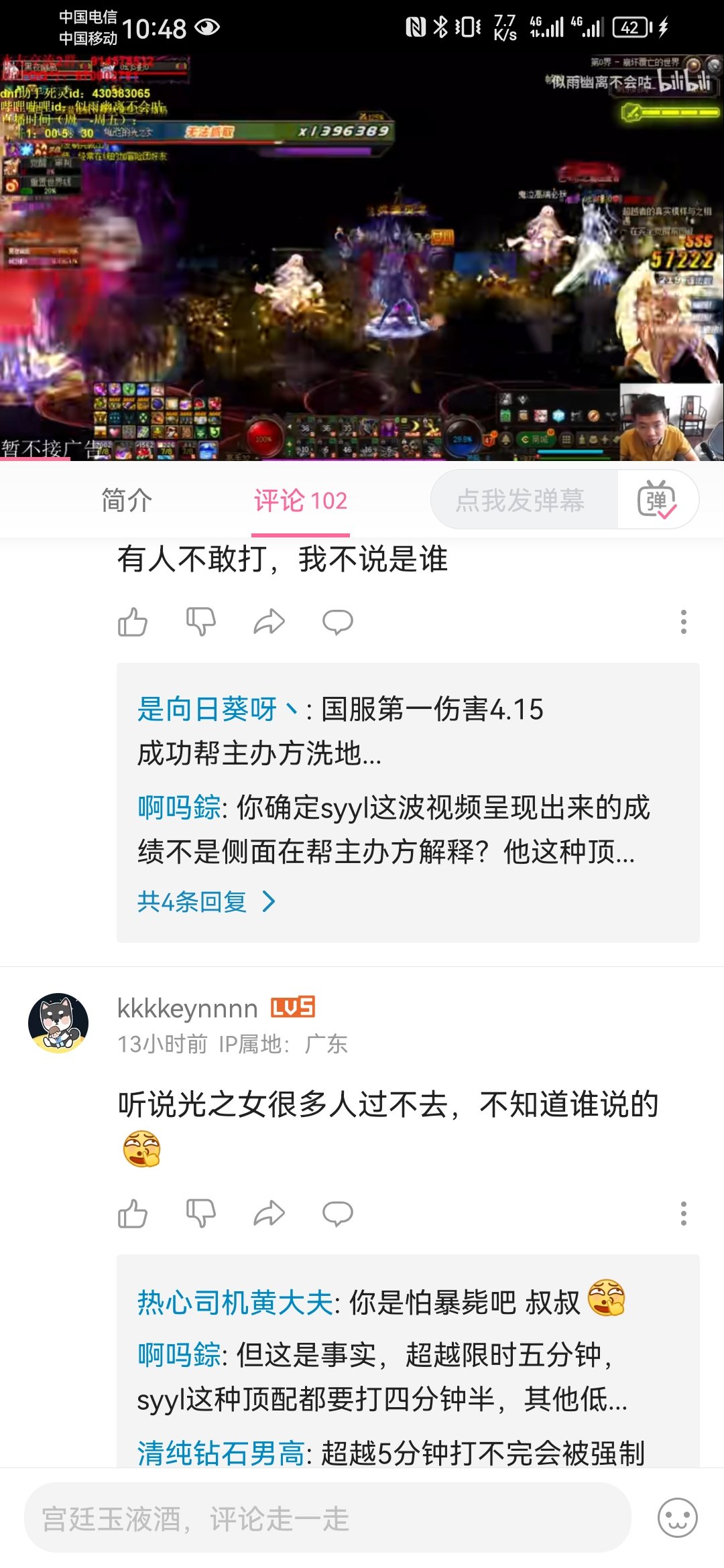
Task: Open more options for kkkkeynnnn's comment
Action: (684, 1214)
